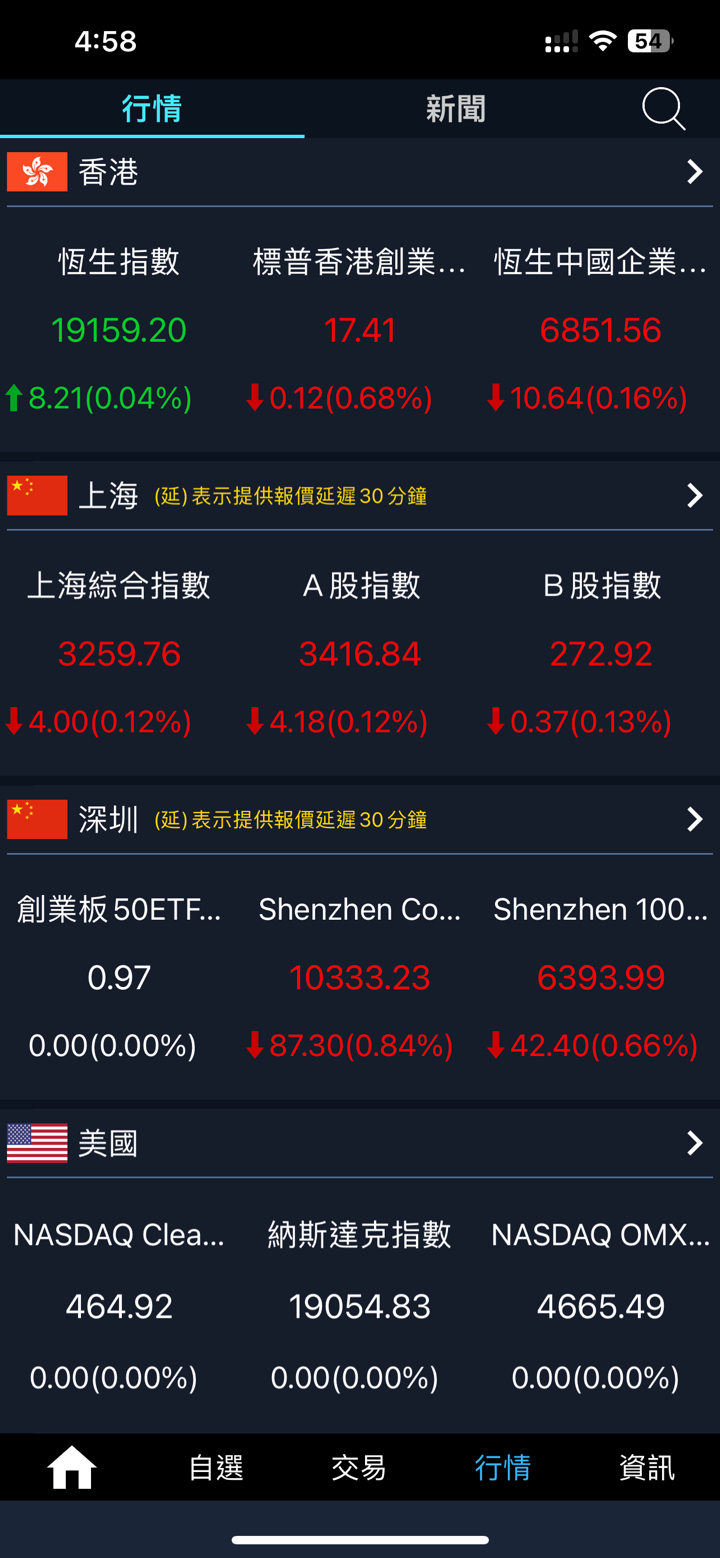Screen dimensions: 720x1558
Task: Open the search magnifier icon
Action: click(663, 109)
